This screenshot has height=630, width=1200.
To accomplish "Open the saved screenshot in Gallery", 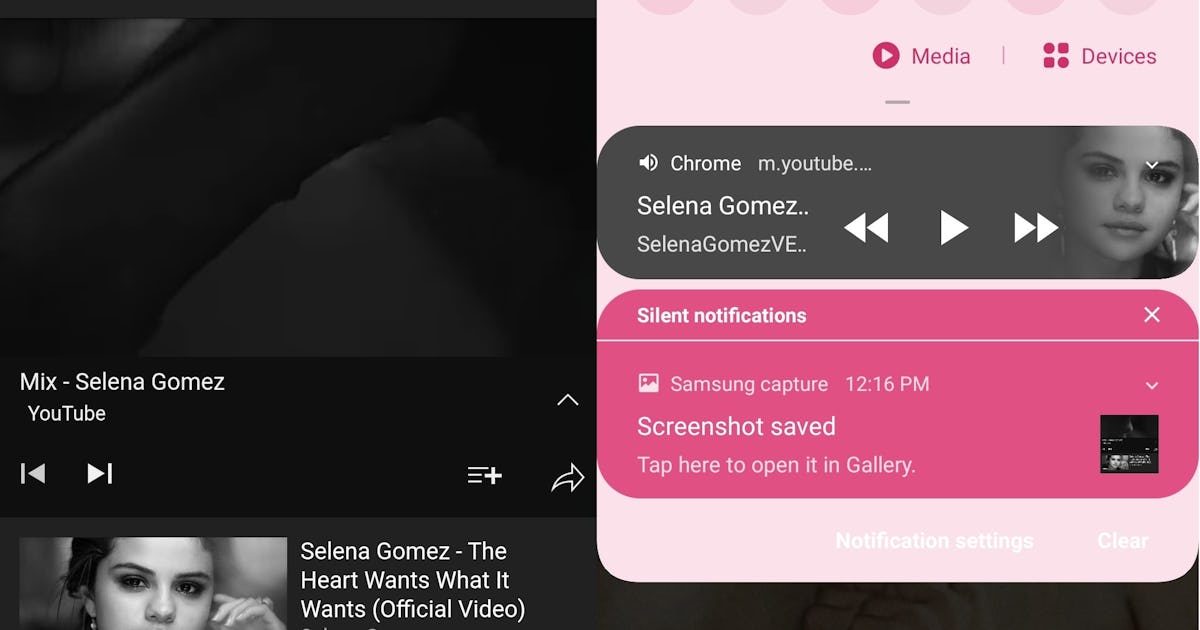I will coord(776,444).
